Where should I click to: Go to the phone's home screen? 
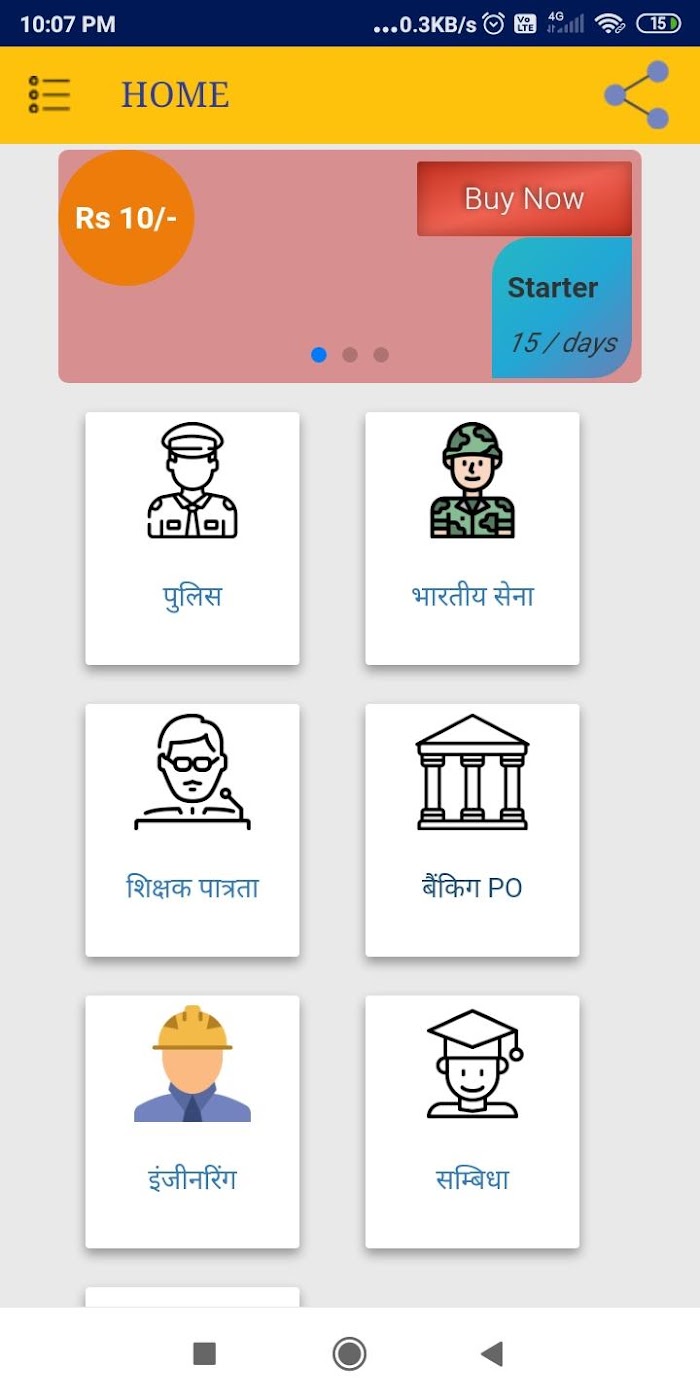(349, 1354)
